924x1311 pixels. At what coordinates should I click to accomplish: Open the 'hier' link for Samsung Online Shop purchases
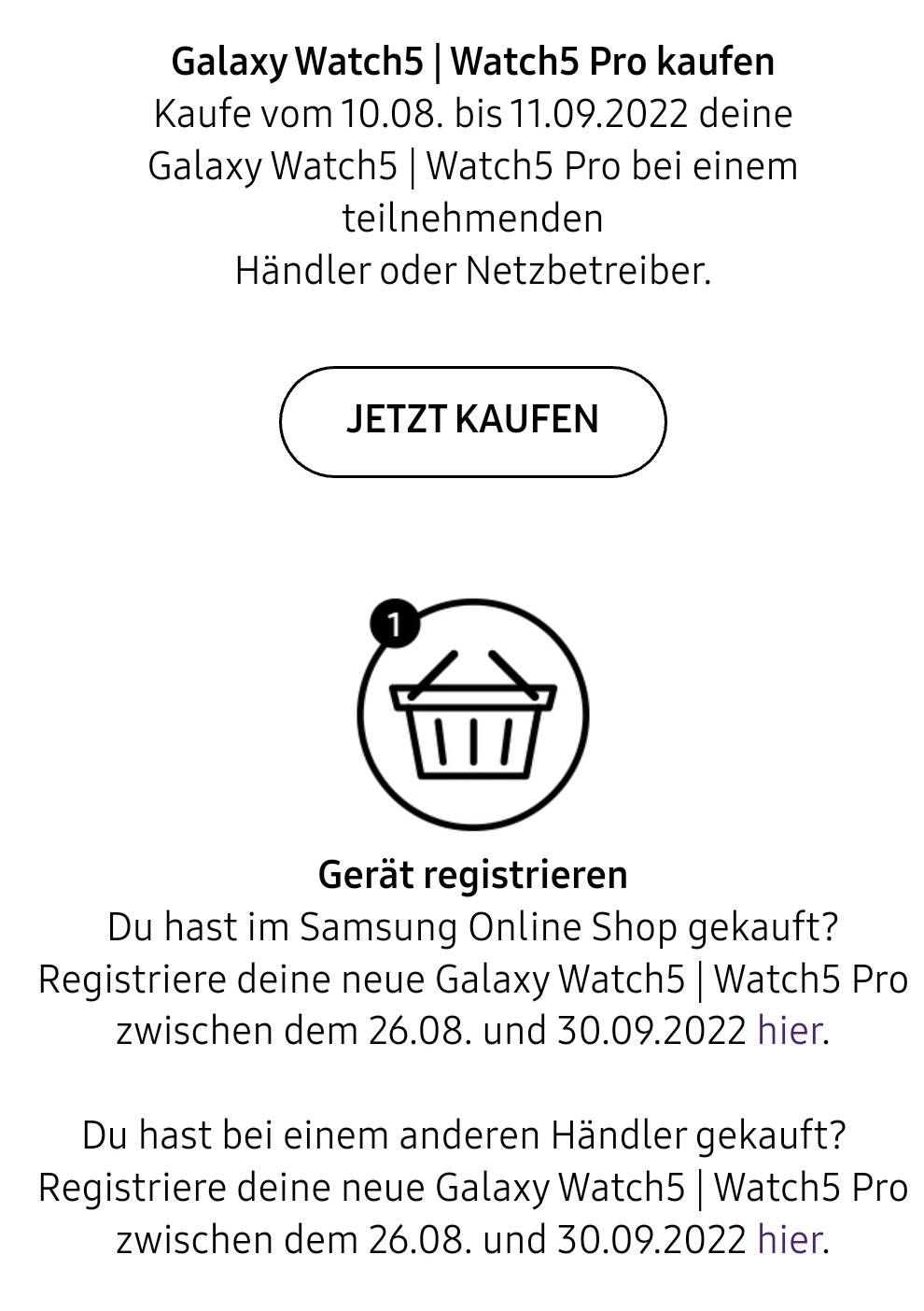coord(790,1031)
